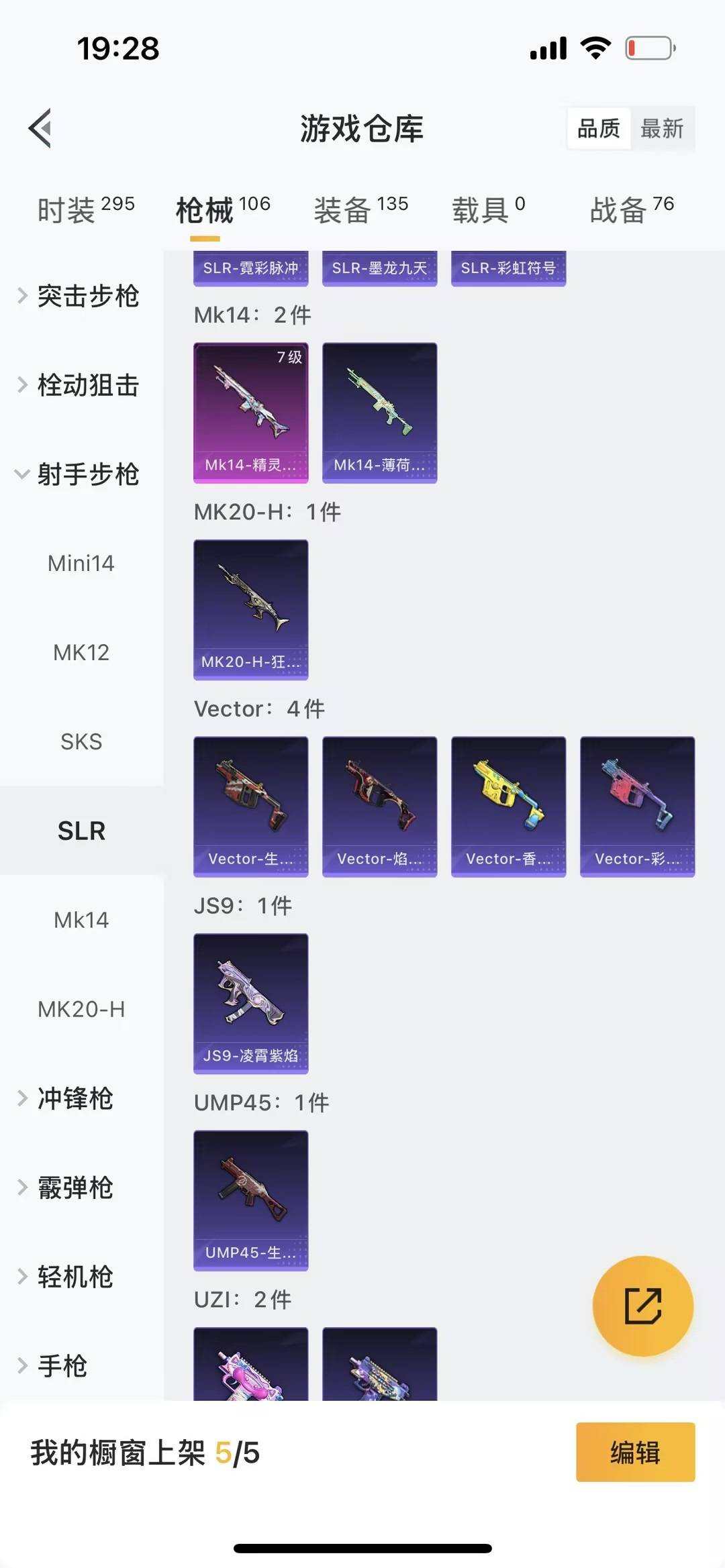Tap the back arrow at top left
The image size is (725, 1568).
point(40,129)
